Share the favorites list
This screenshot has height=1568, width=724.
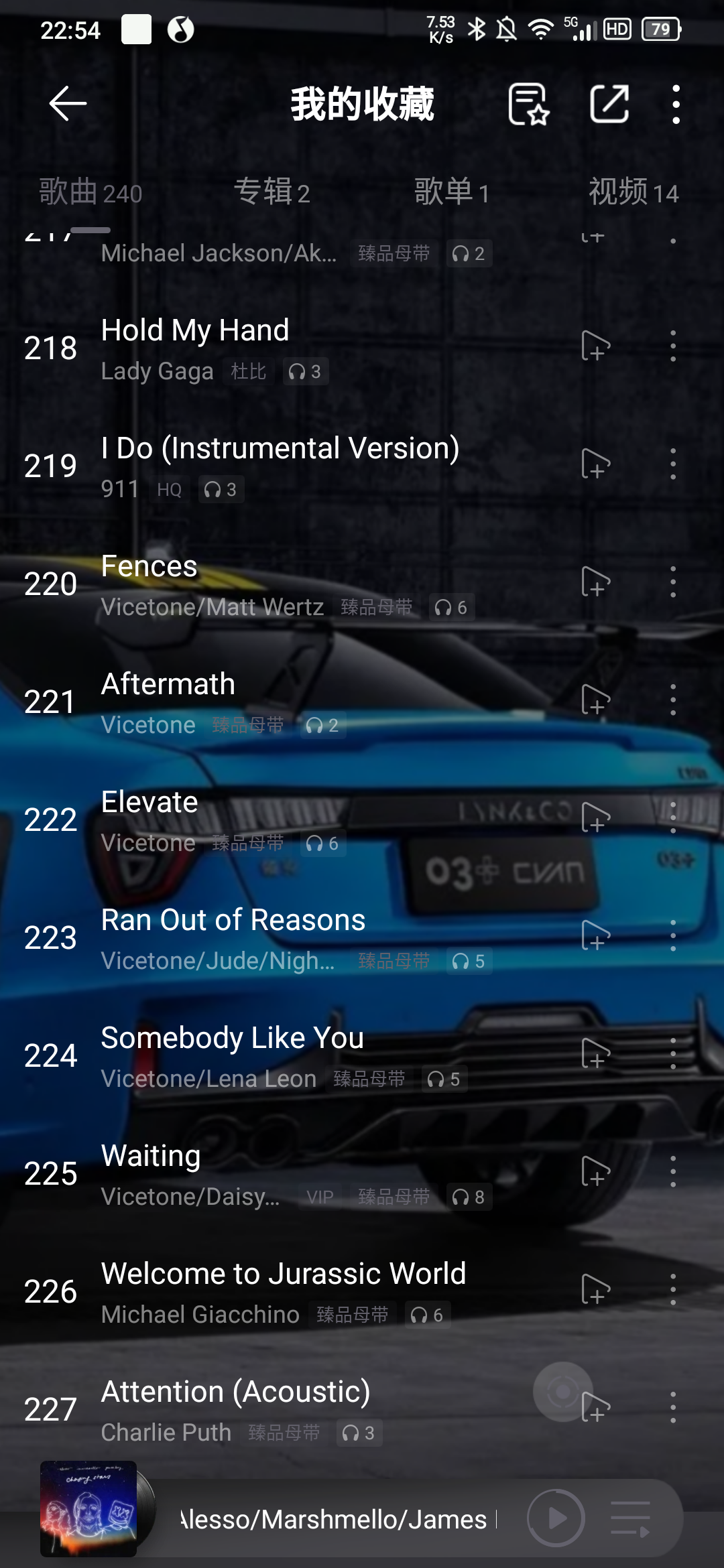[609, 104]
